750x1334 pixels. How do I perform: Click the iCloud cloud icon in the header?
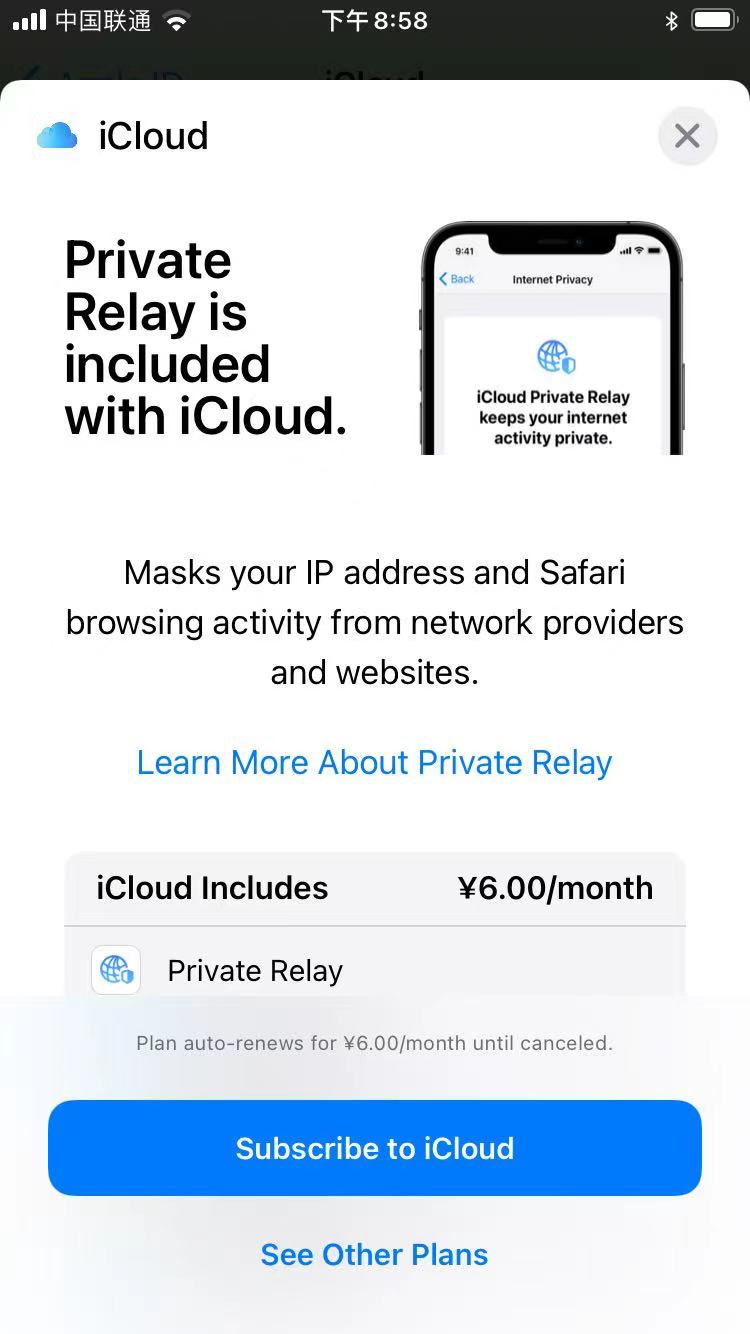(56, 135)
